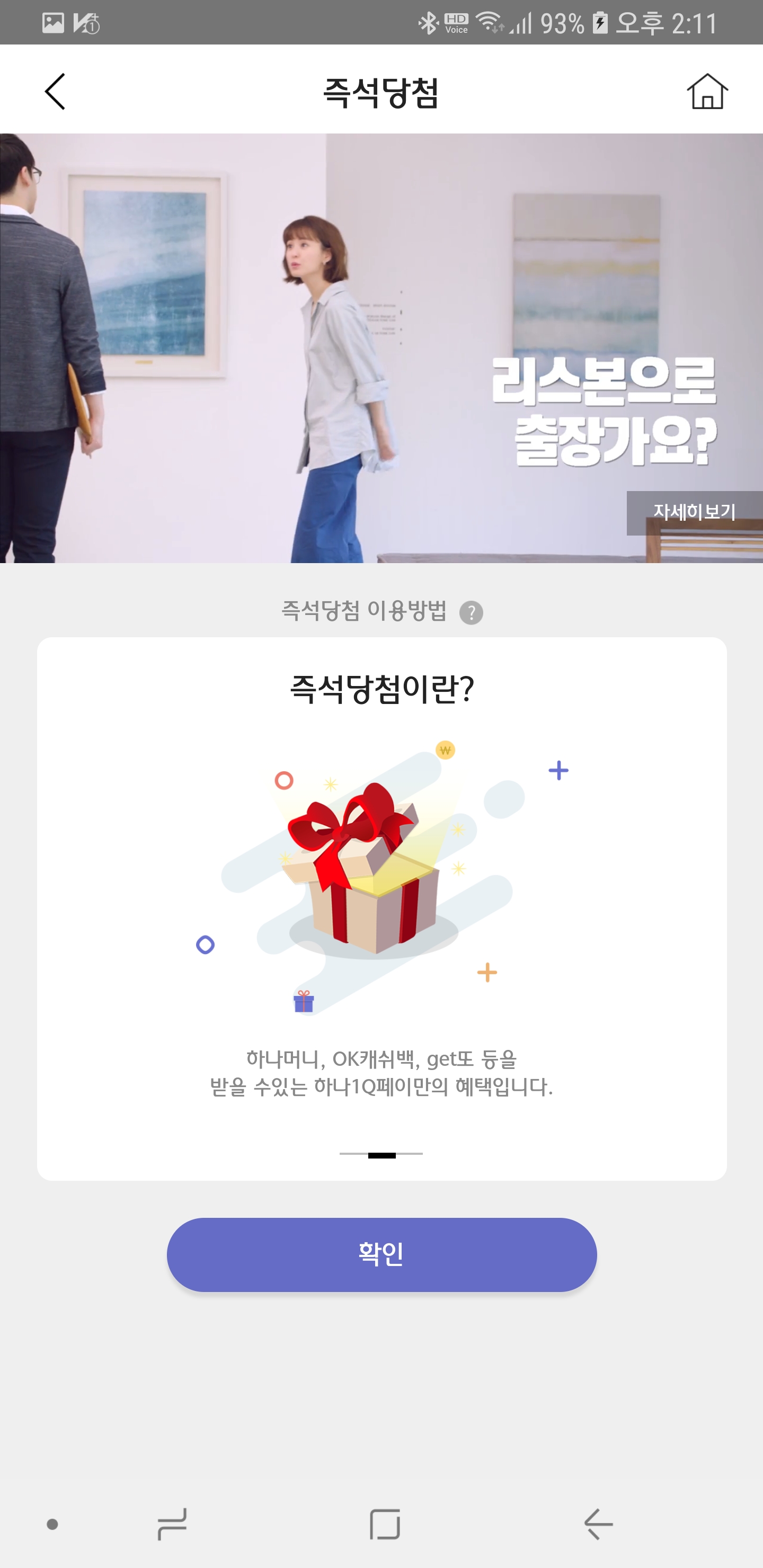
Task: Open recent apps from the navigation bar
Action: pyautogui.click(x=172, y=1524)
